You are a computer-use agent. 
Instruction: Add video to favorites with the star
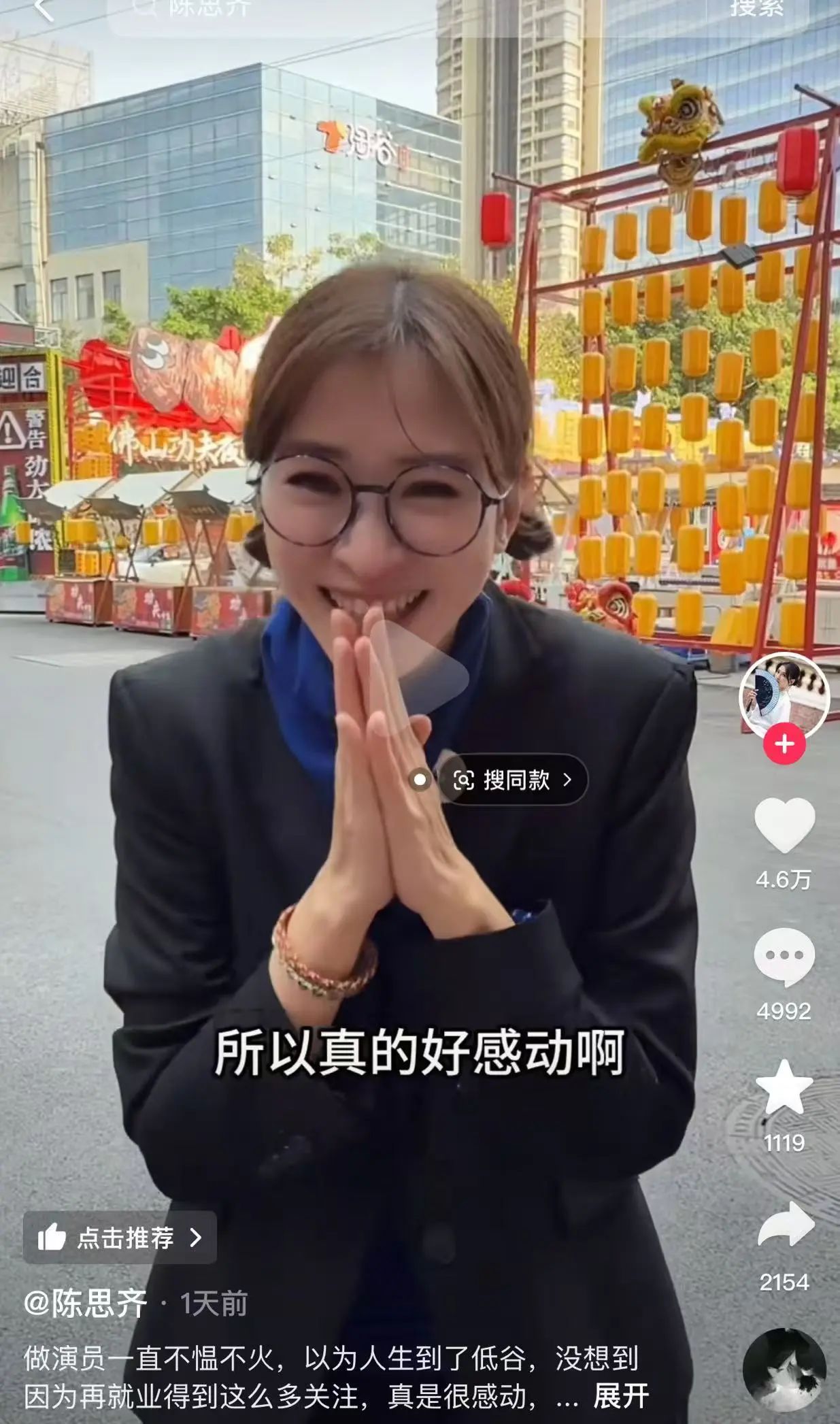[784, 1088]
